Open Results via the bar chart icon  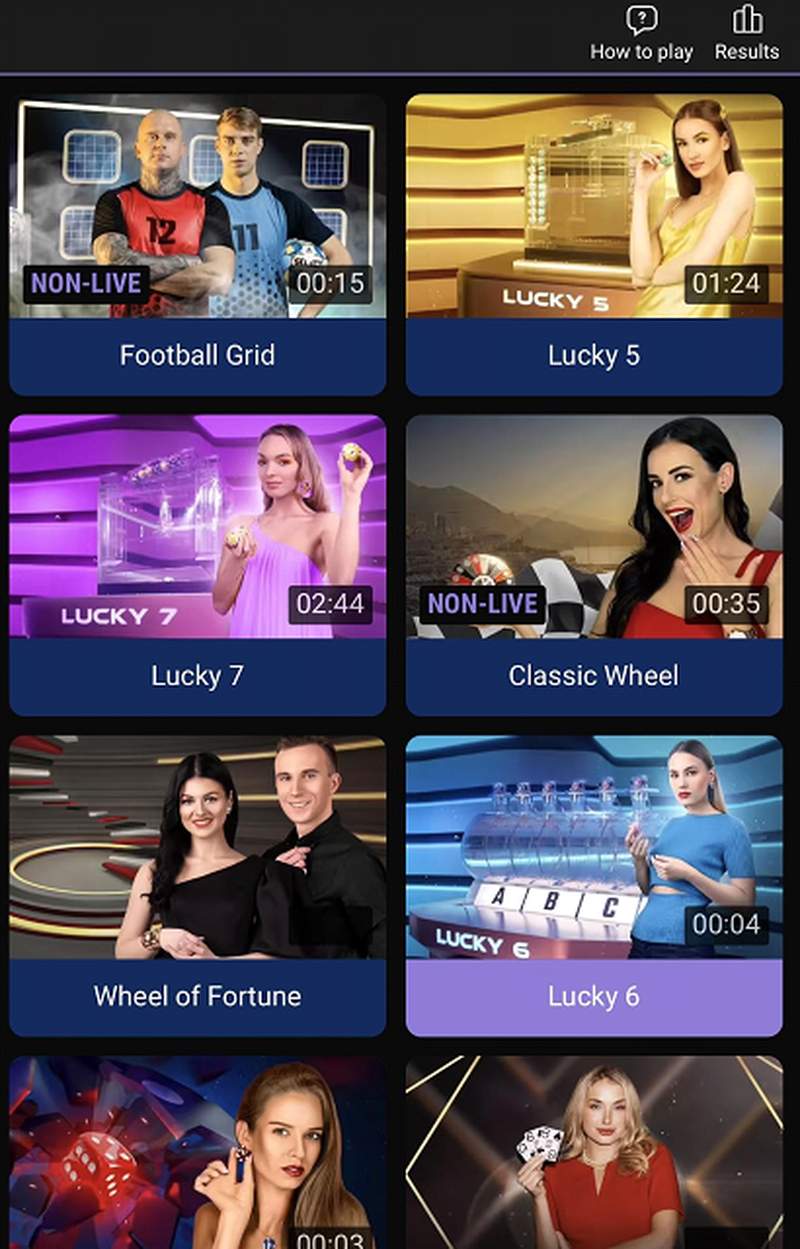click(x=747, y=18)
